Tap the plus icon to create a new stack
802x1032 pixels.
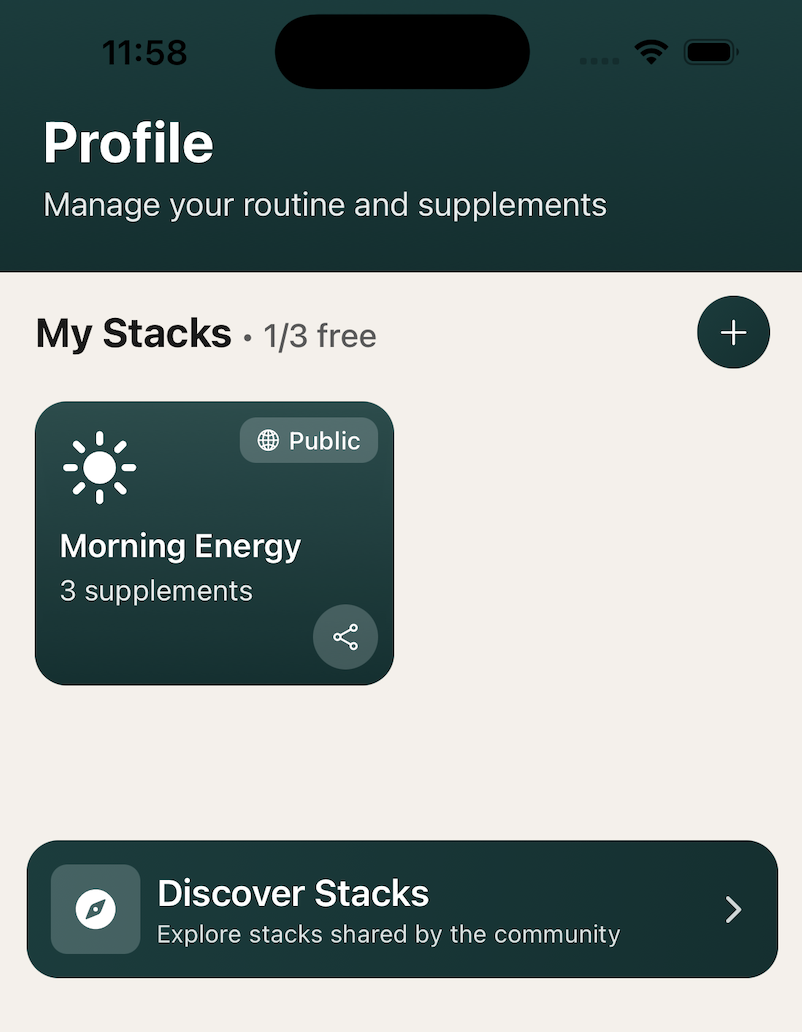coord(733,332)
